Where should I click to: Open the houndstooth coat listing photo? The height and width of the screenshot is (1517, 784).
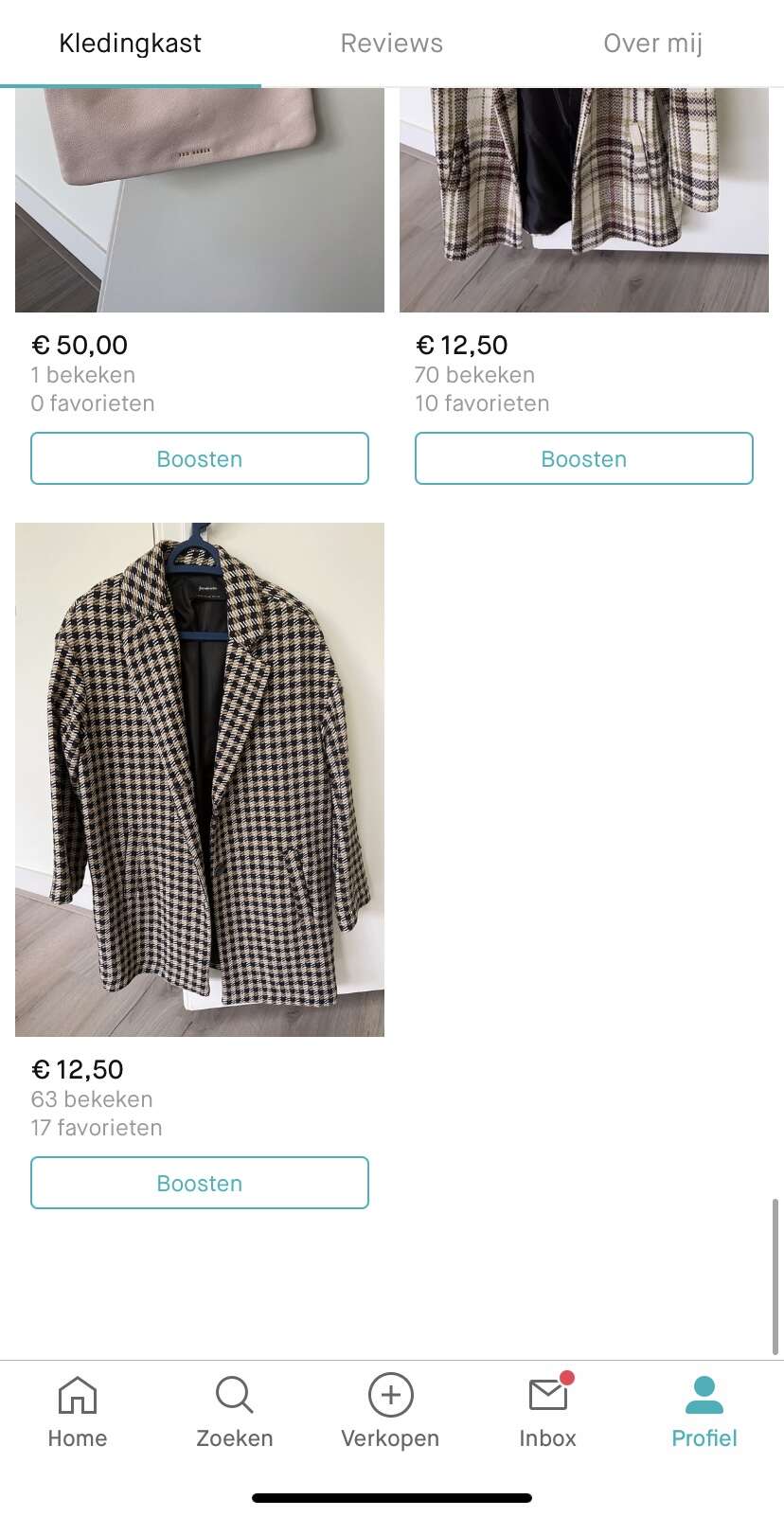tap(200, 779)
